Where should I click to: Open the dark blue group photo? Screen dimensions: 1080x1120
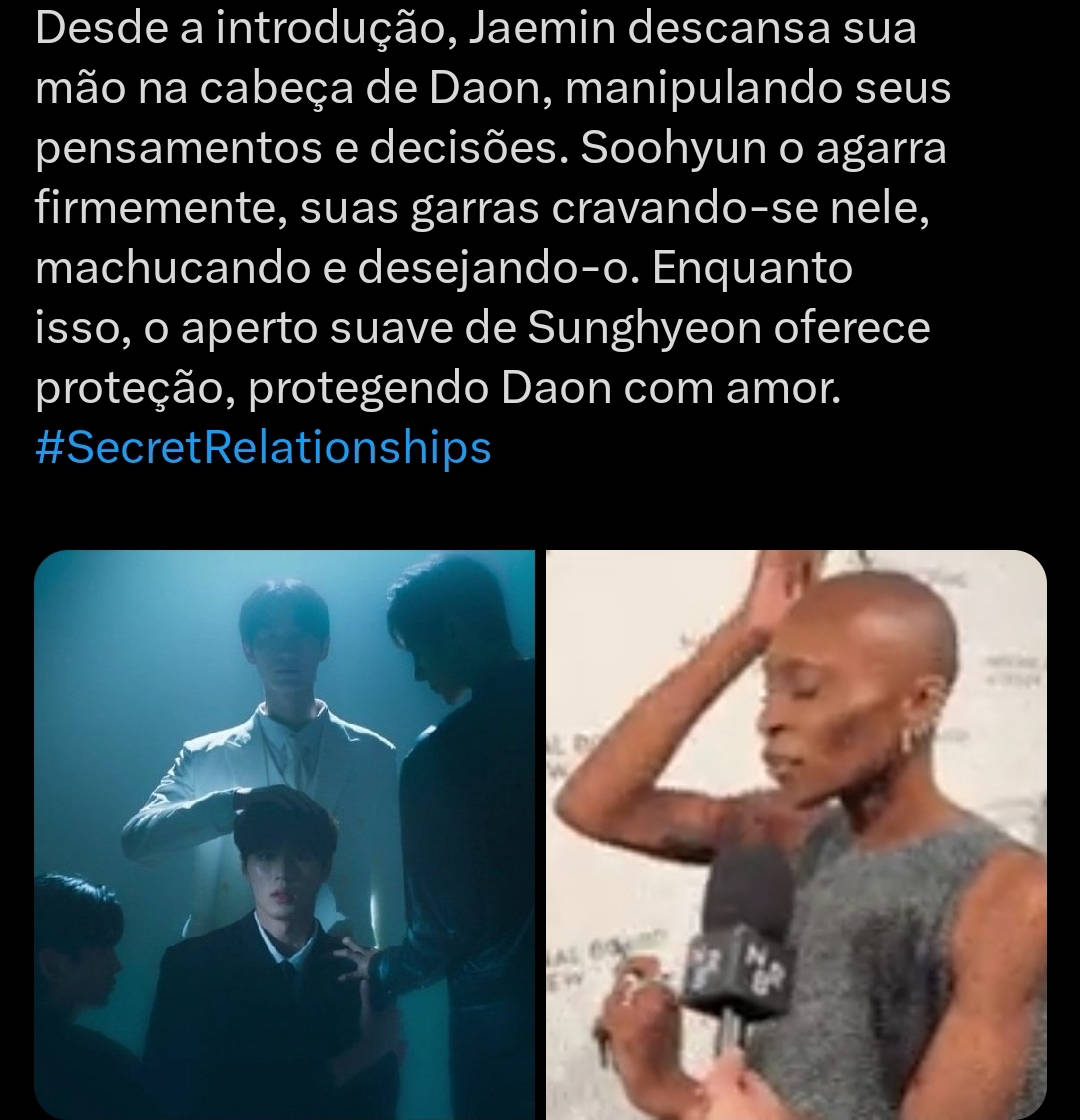tap(285, 835)
